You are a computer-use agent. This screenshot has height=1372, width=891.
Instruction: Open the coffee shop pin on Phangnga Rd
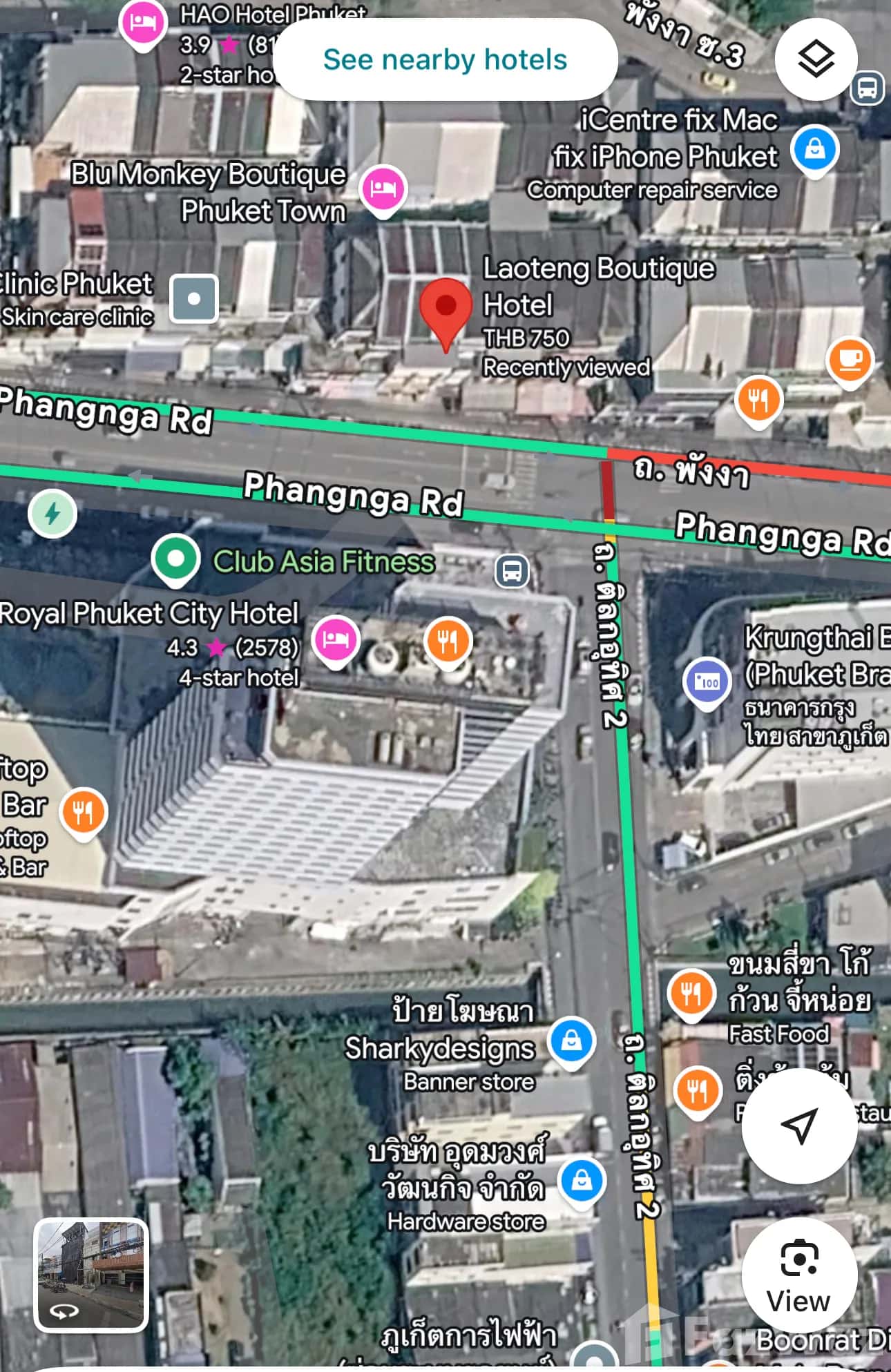(850, 360)
